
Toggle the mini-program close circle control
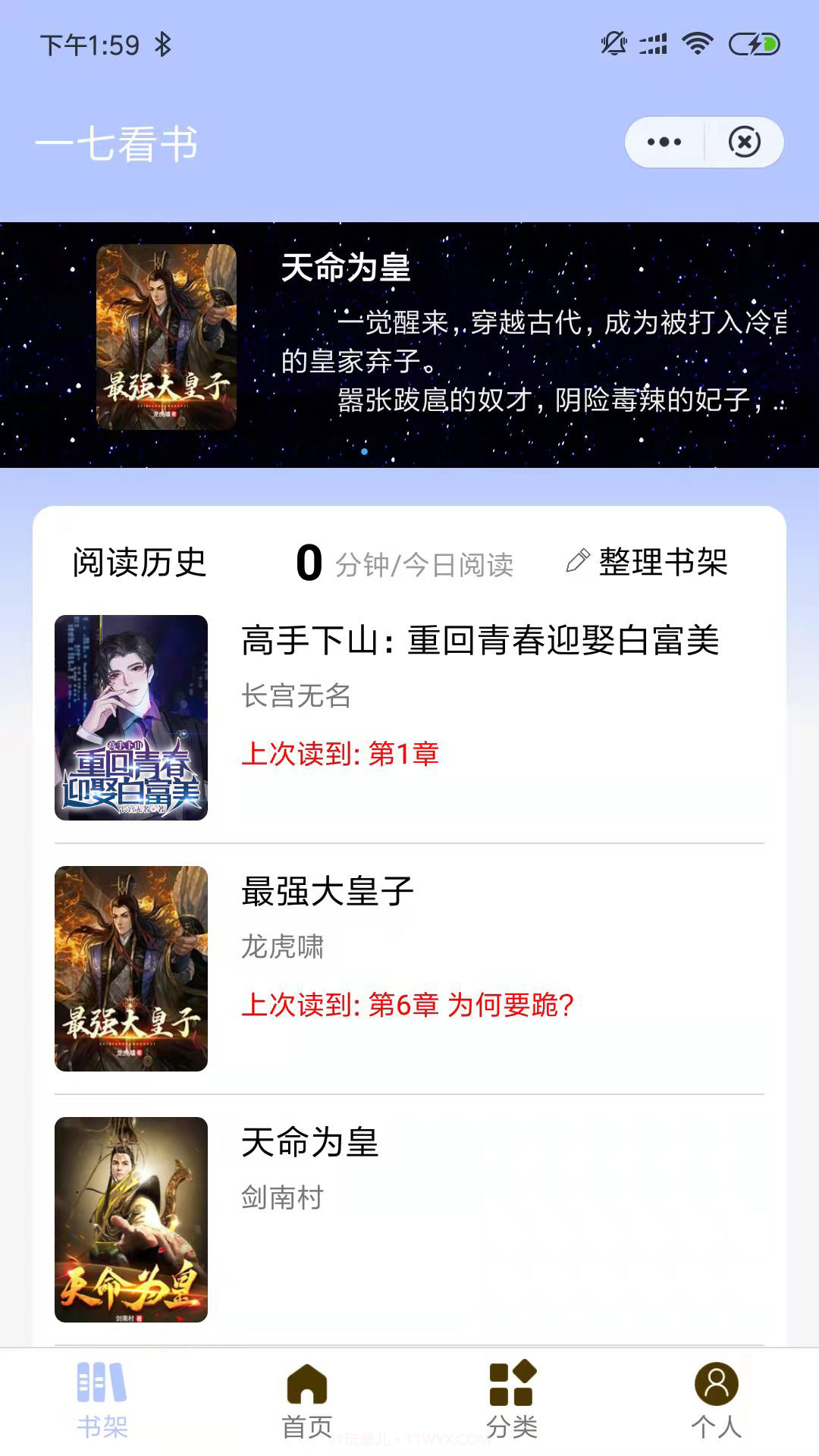[x=745, y=141]
